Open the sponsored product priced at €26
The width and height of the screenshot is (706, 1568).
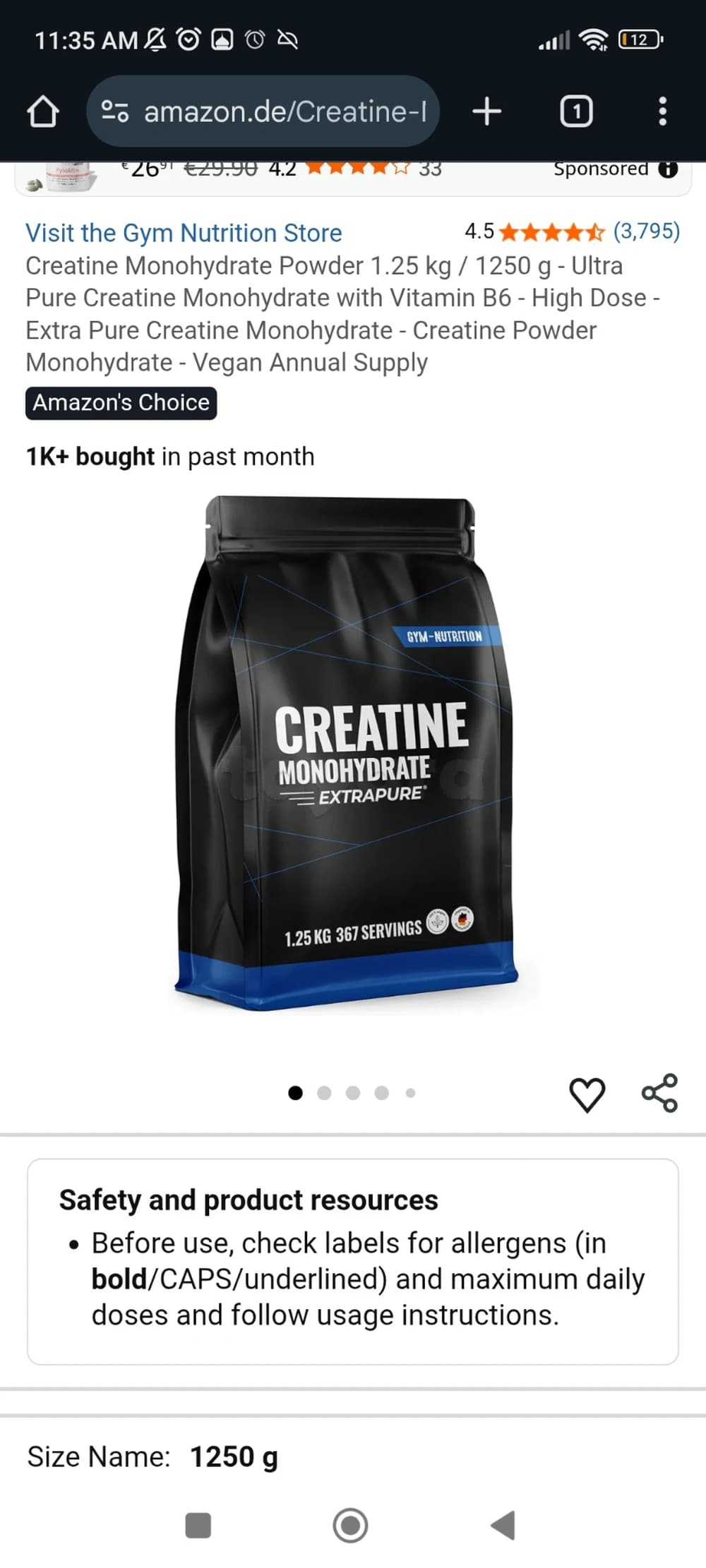pos(282,173)
